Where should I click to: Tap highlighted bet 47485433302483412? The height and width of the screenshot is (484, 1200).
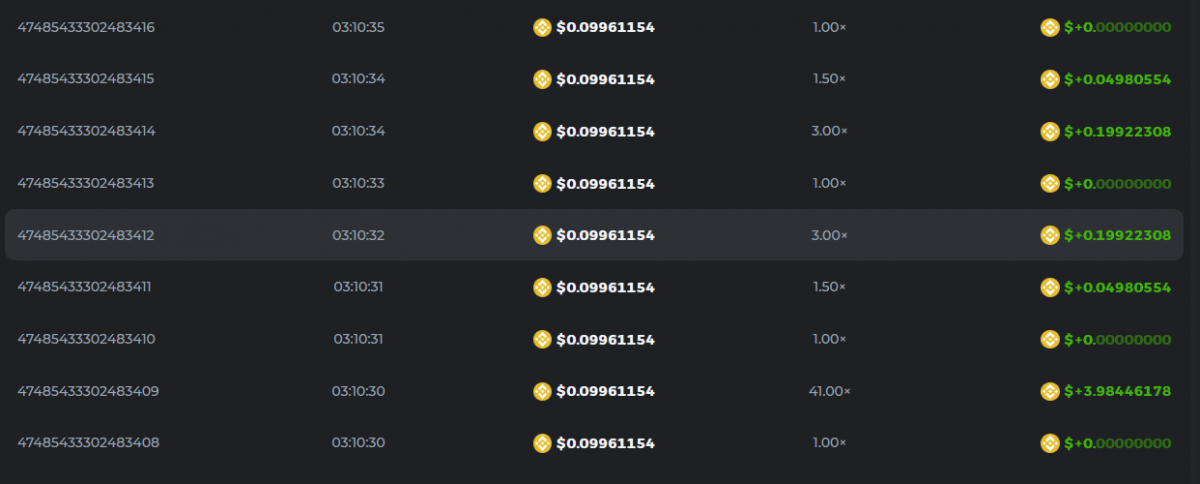coord(86,235)
